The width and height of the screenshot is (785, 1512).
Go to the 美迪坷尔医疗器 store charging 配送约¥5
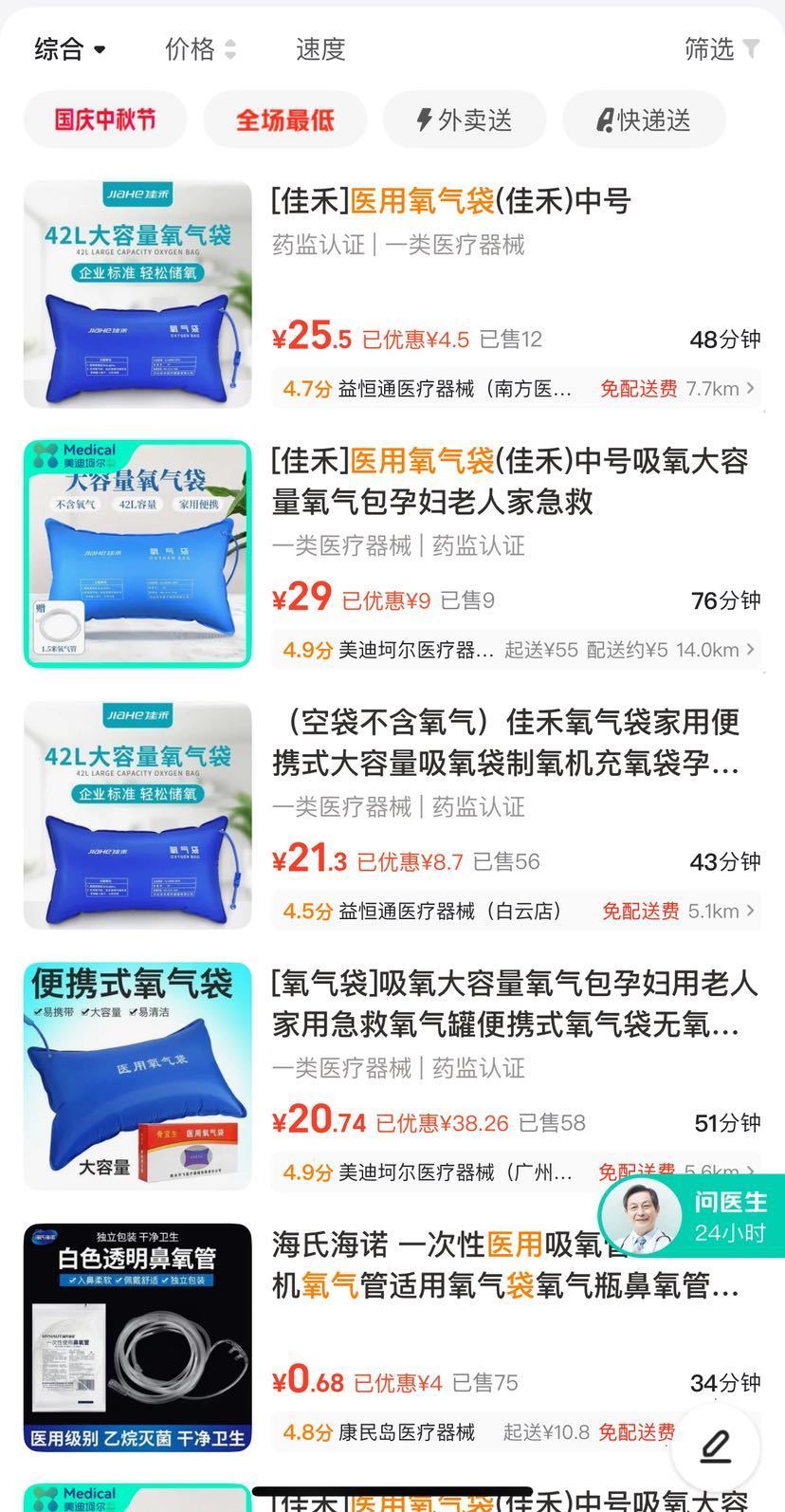pos(417,650)
